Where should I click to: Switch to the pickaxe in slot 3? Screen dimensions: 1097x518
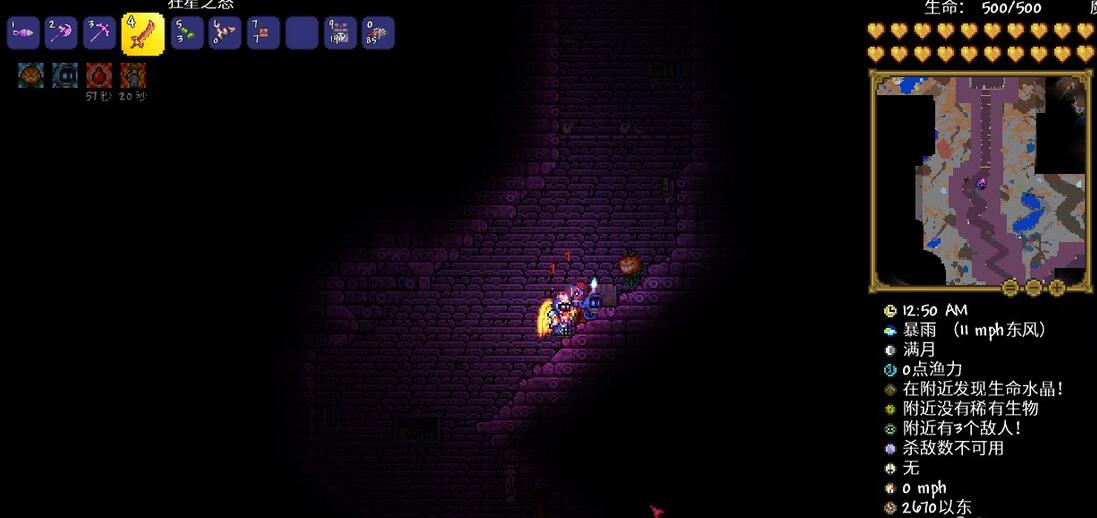coord(100,33)
